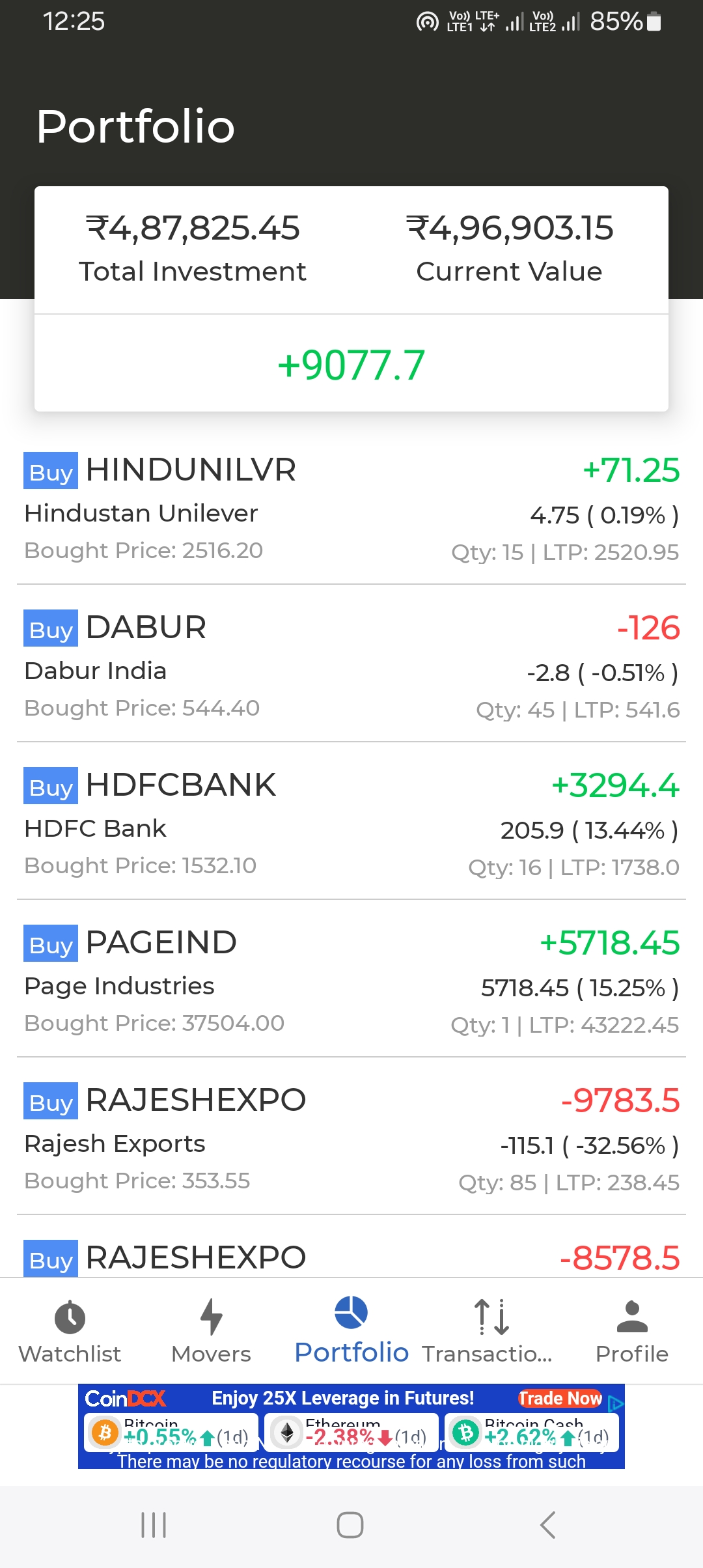Open the HINDUNILVR holding

(351, 508)
